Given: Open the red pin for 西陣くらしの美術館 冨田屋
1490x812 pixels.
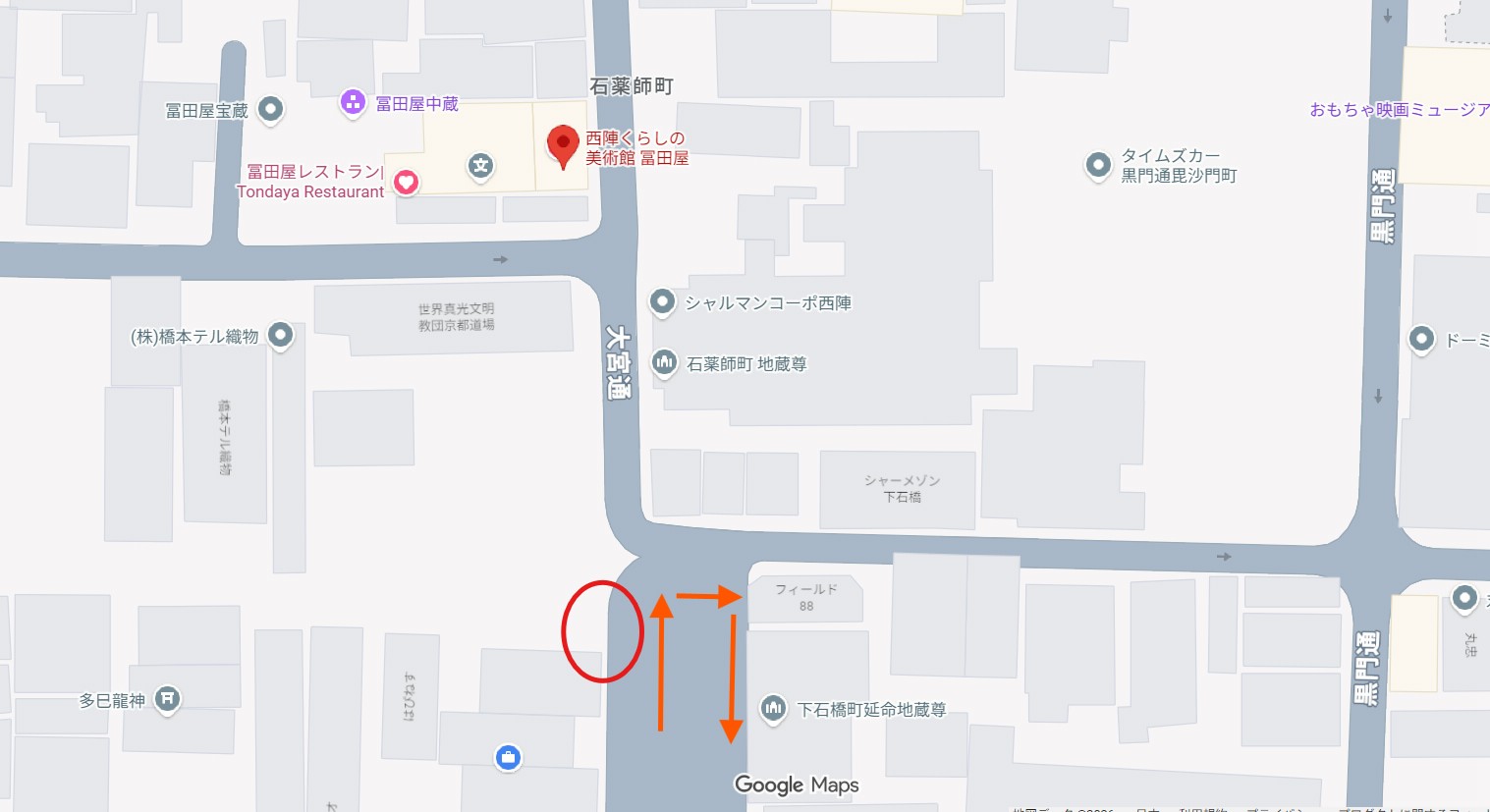Looking at the screenshot, I should coord(563,147).
